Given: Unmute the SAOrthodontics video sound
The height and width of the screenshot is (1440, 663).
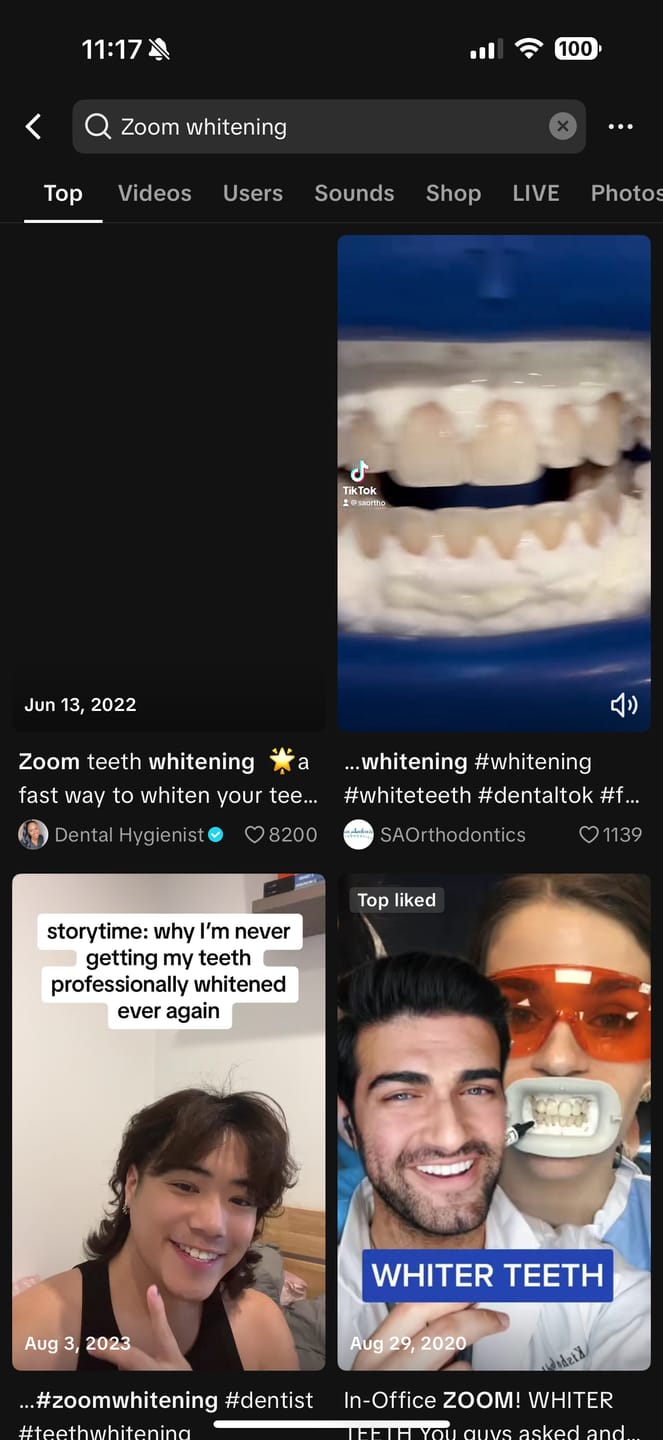Looking at the screenshot, I should (624, 705).
